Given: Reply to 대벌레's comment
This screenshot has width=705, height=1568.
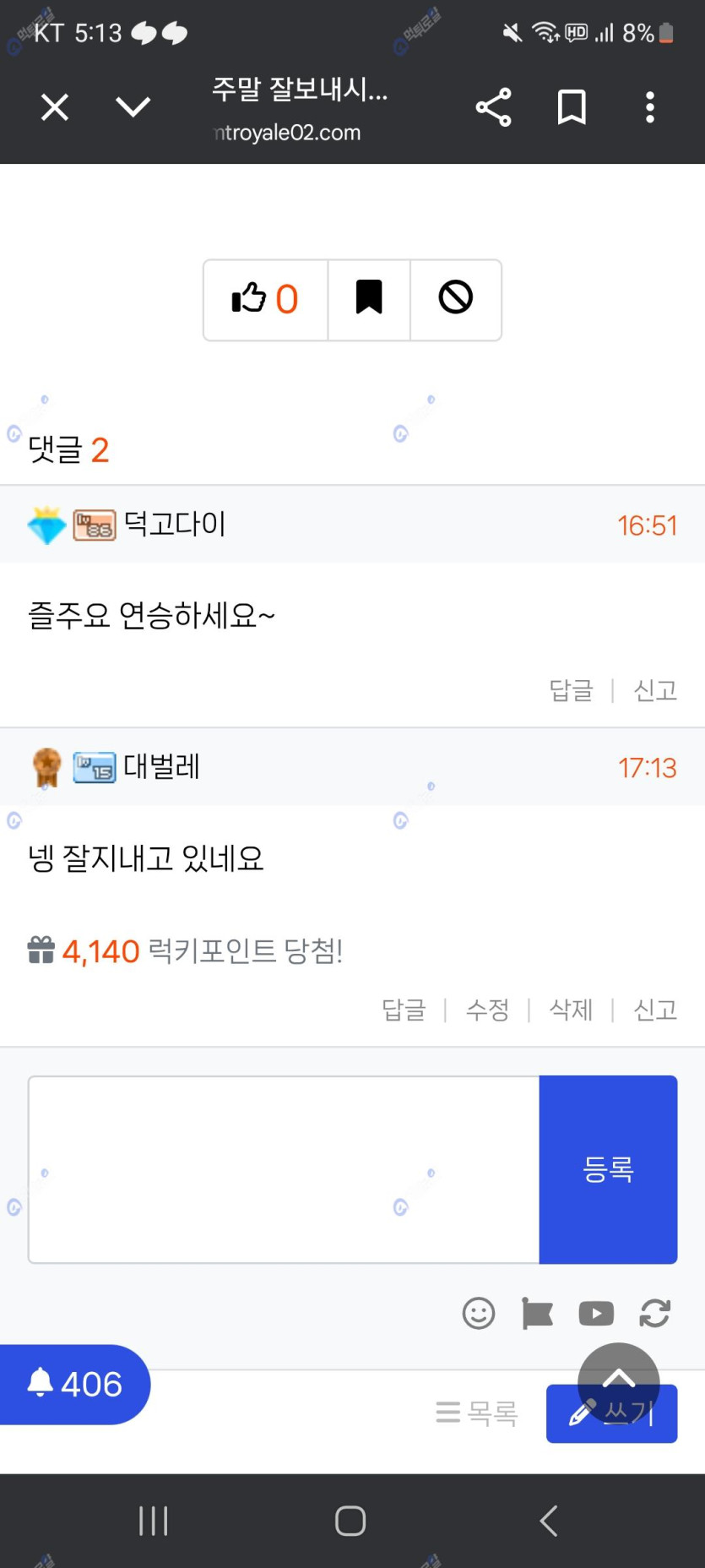Looking at the screenshot, I should (x=404, y=1010).
